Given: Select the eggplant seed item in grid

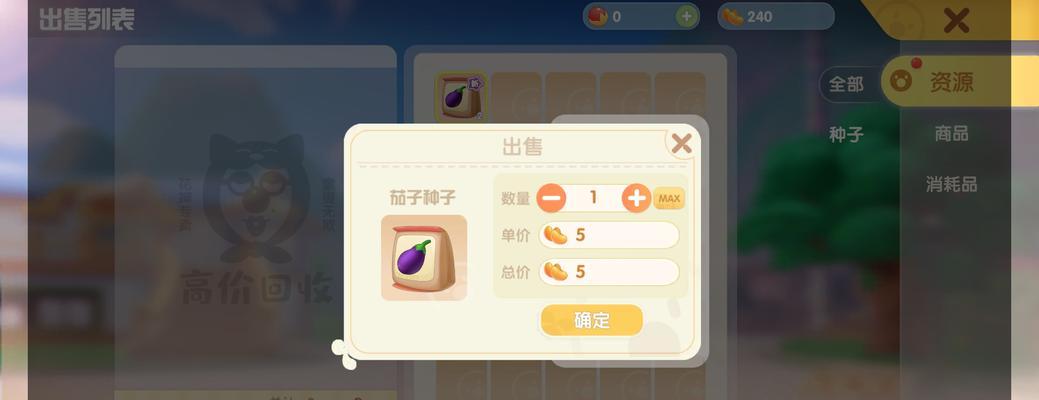Looking at the screenshot, I should pyautogui.click(x=460, y=97).
